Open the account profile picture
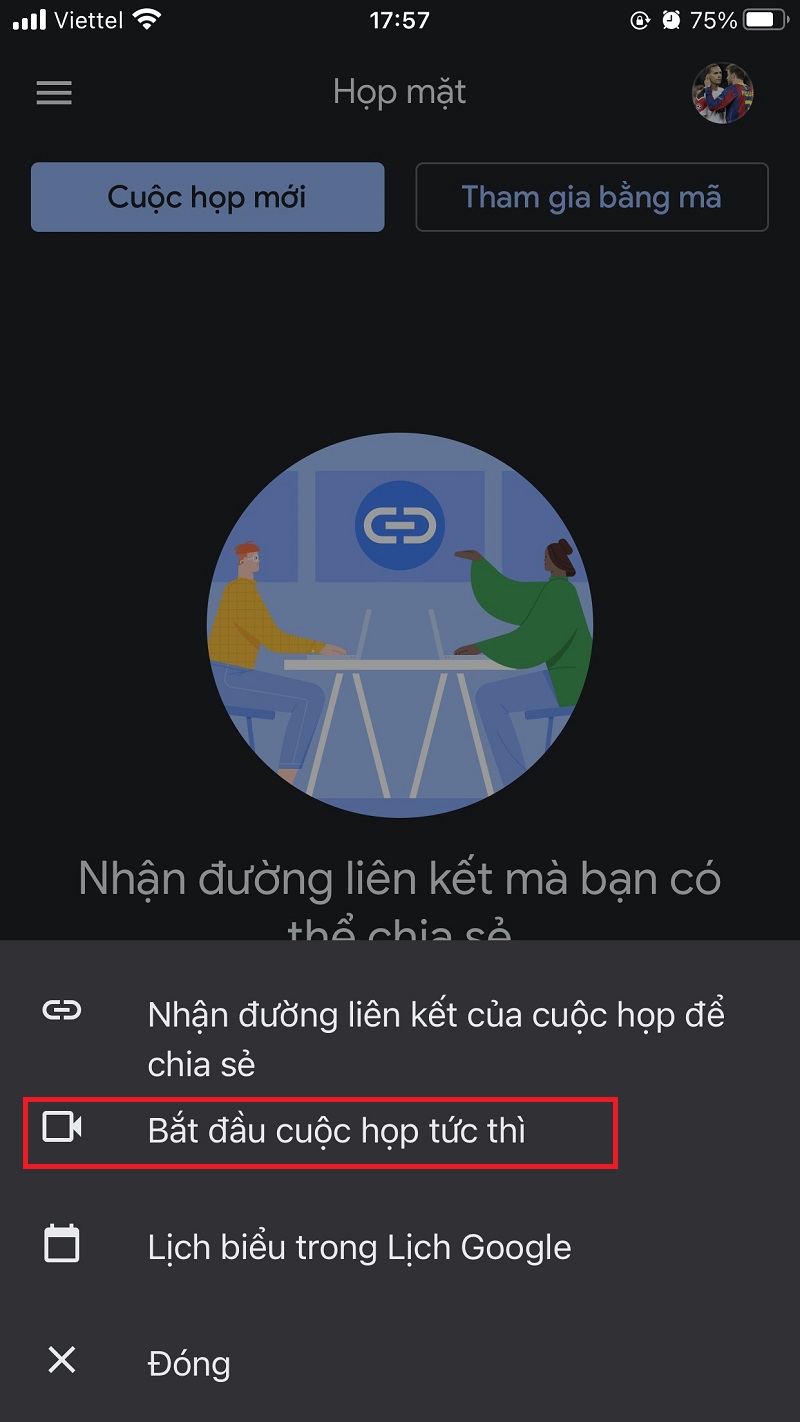The height and width of the screenshot is (1422, 800). click(x=722, y=94)
